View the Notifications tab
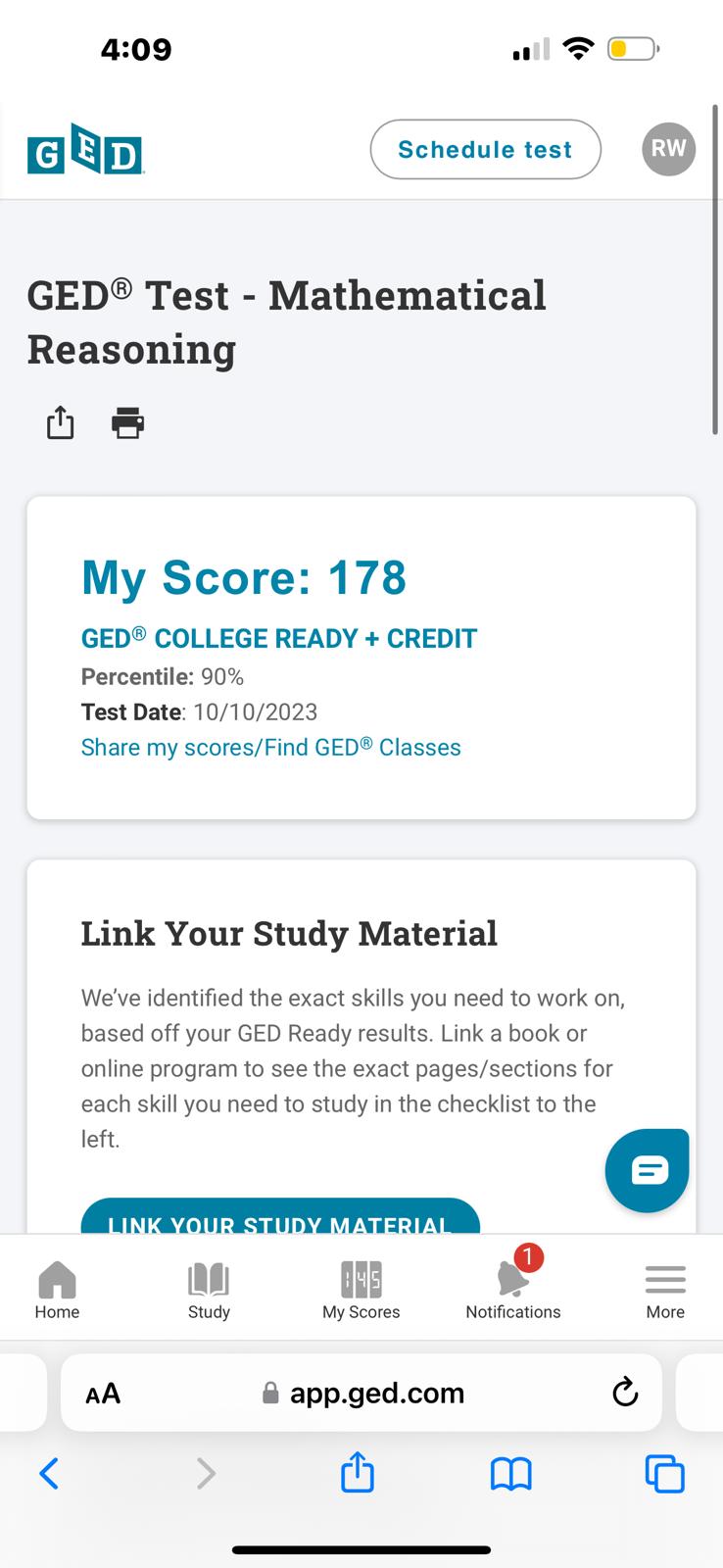 tap(513, 1290)
